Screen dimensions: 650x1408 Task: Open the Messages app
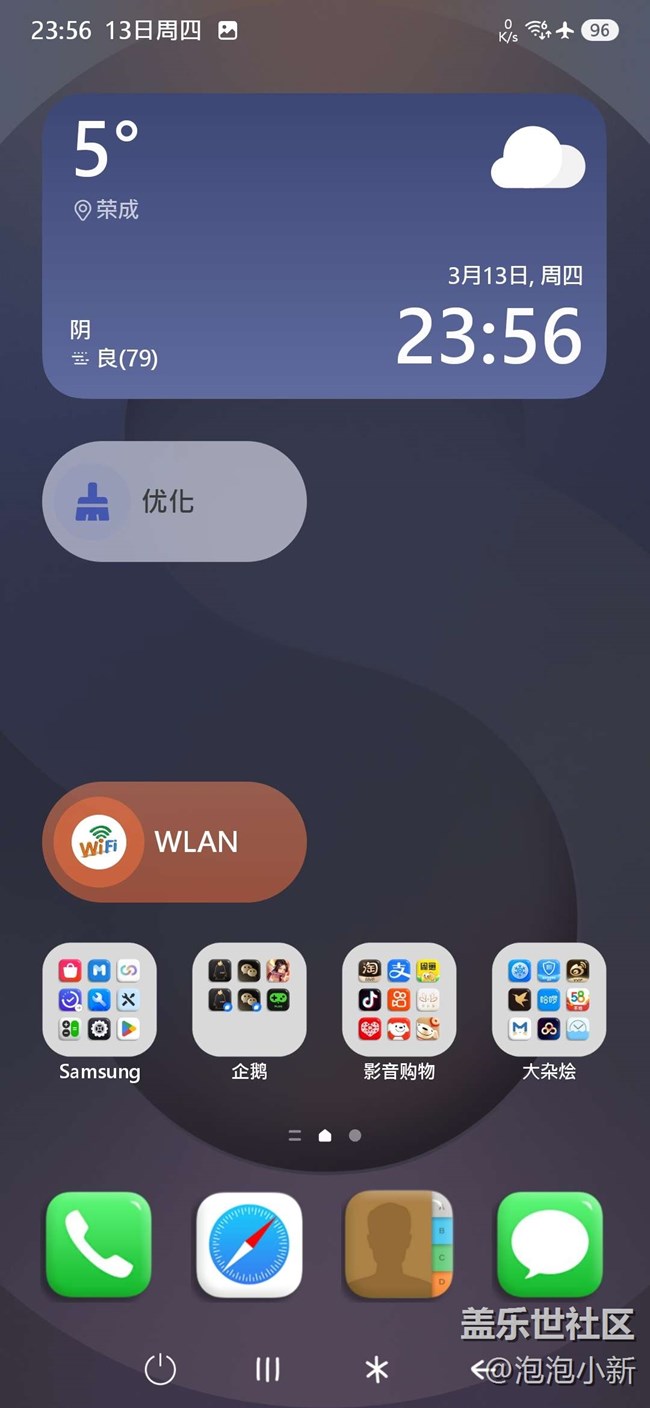tap(550, 1244)
